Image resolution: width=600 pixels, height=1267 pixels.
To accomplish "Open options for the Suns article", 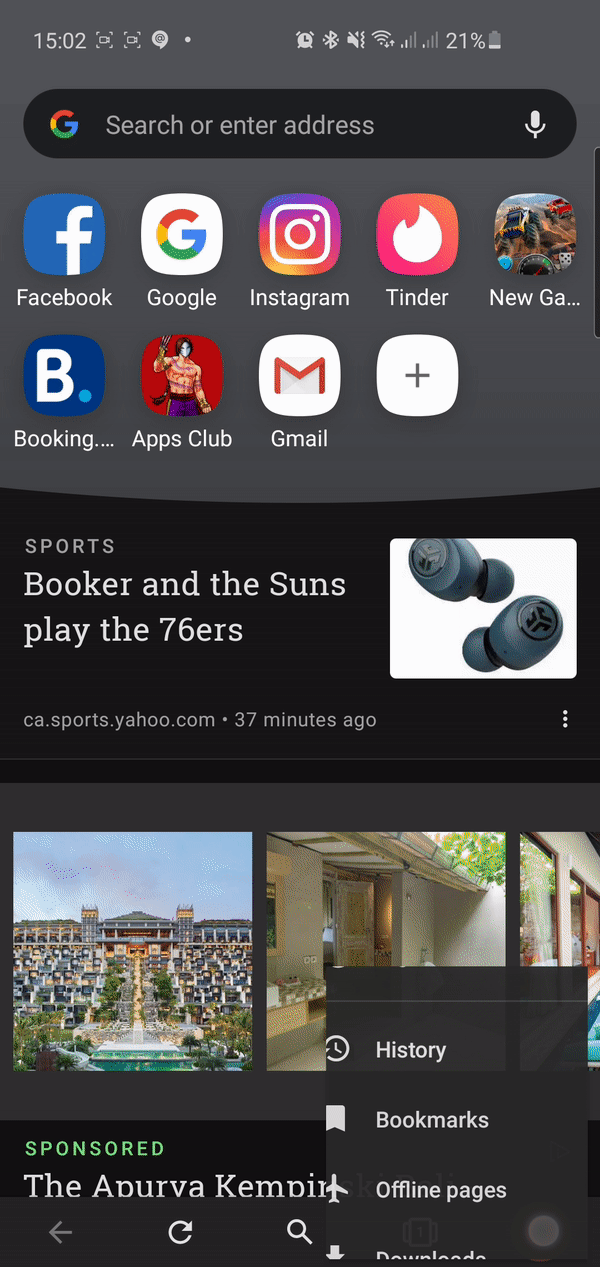I will (x=565, y=719).
